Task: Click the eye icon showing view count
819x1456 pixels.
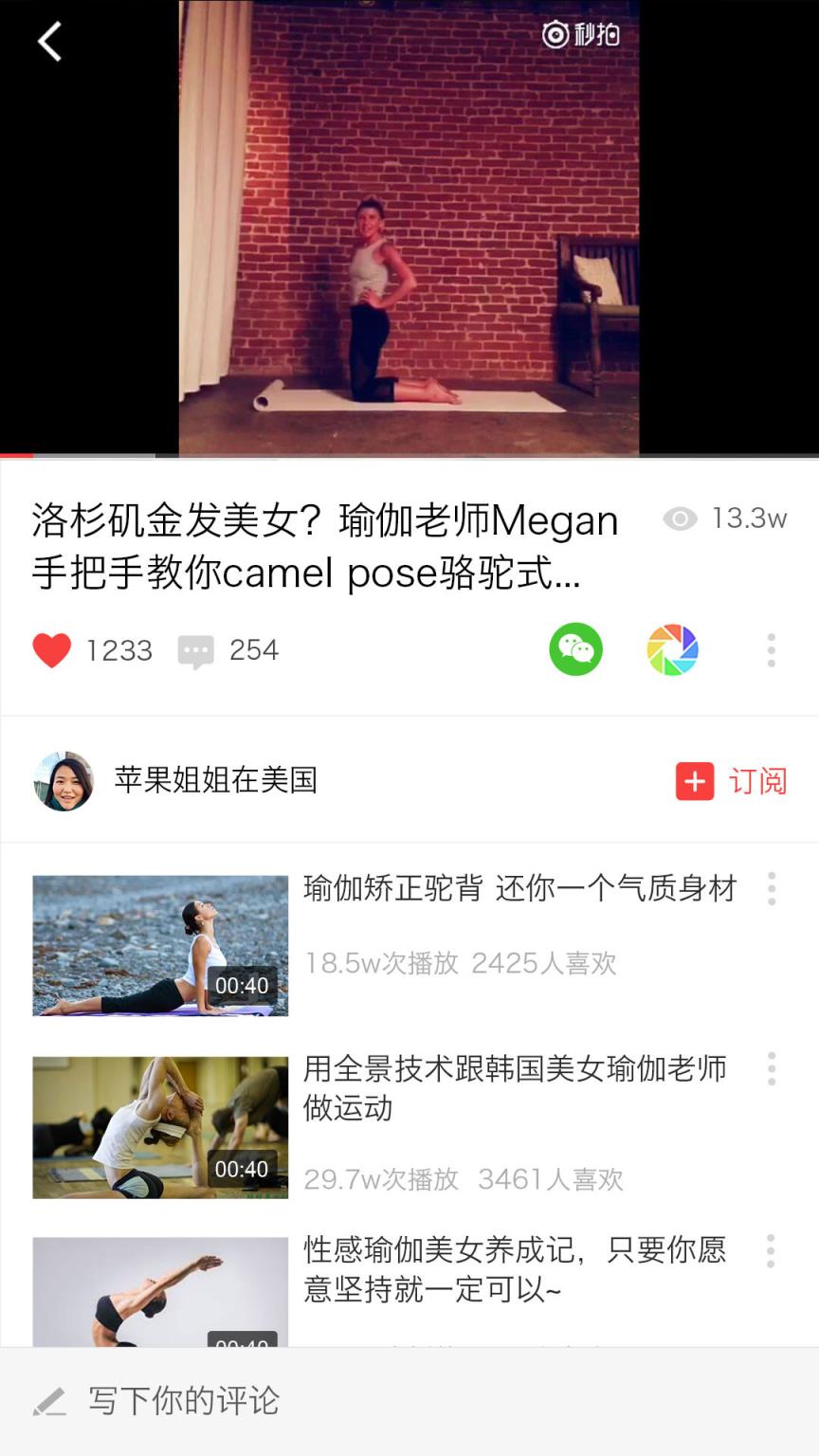Action: click(679, 519)
